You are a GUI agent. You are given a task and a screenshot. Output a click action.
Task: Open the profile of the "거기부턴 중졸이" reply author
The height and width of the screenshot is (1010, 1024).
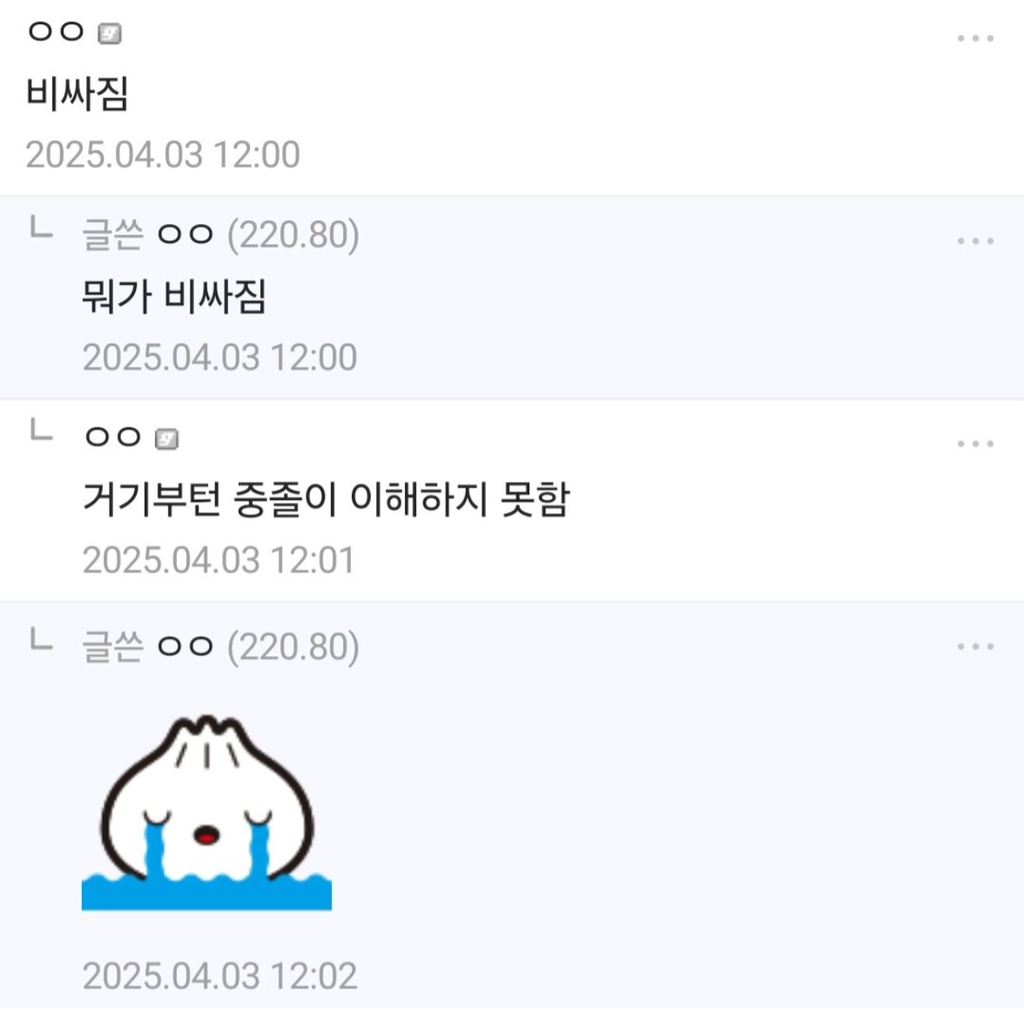pos(113,437)
